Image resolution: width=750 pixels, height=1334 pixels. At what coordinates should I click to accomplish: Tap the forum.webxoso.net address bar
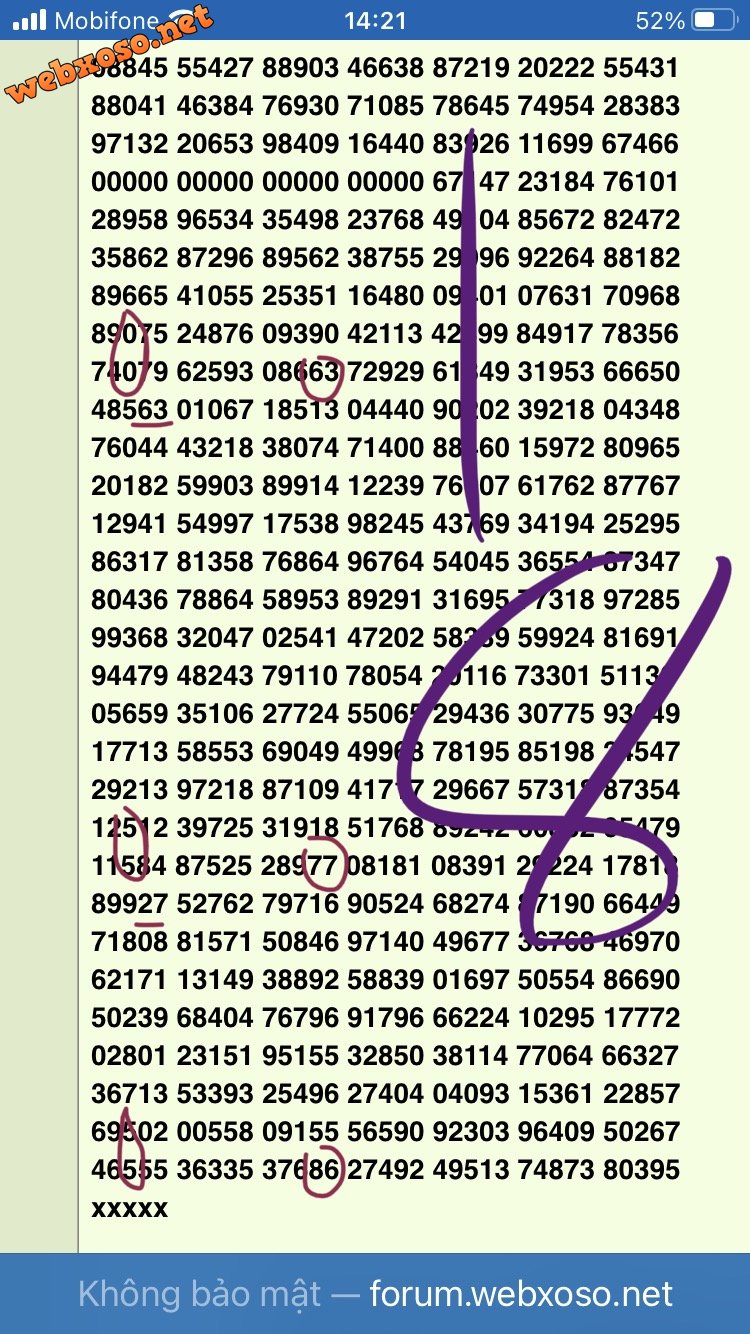click(375, 1294)
